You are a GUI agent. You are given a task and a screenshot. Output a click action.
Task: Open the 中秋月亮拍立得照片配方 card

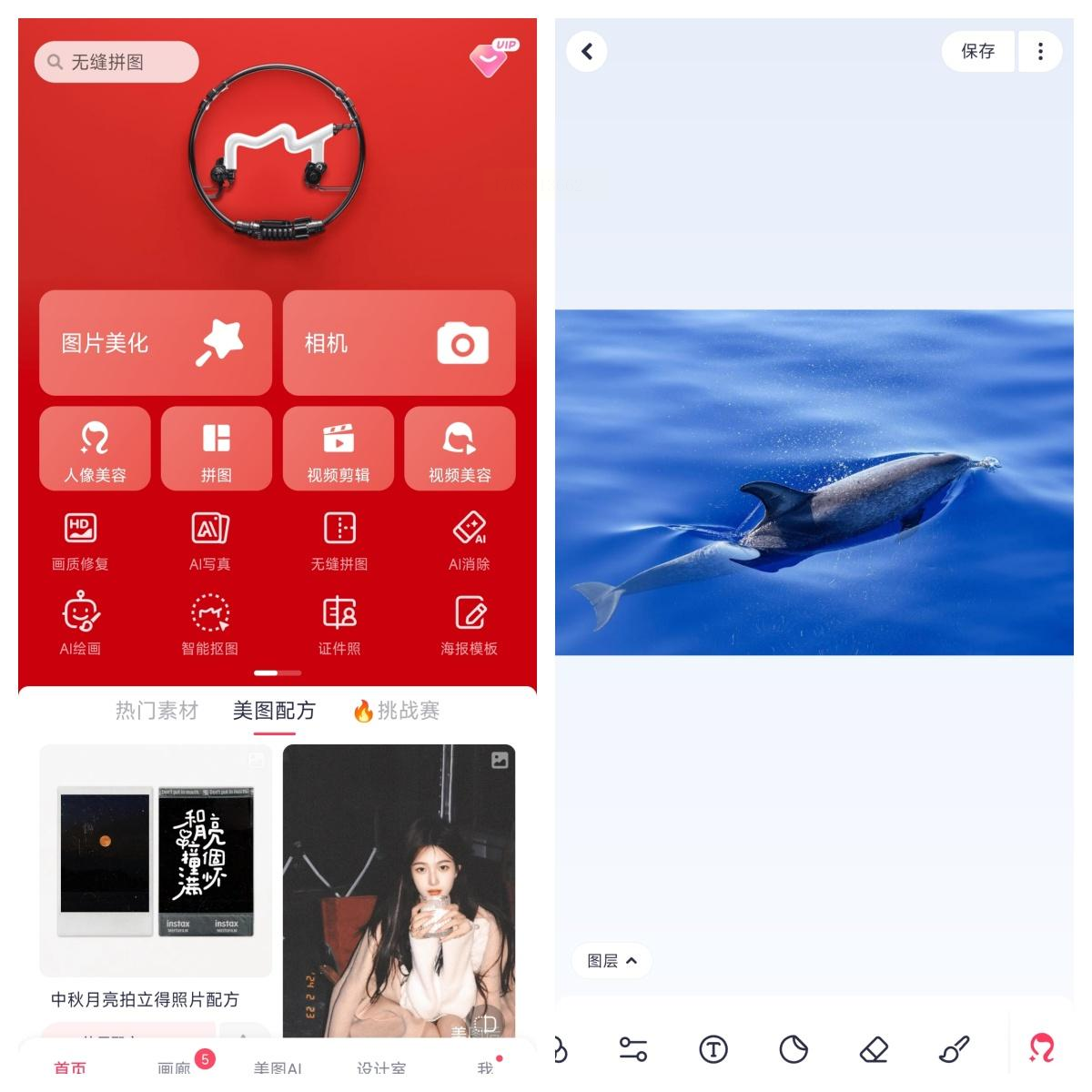tap(156, 874)
